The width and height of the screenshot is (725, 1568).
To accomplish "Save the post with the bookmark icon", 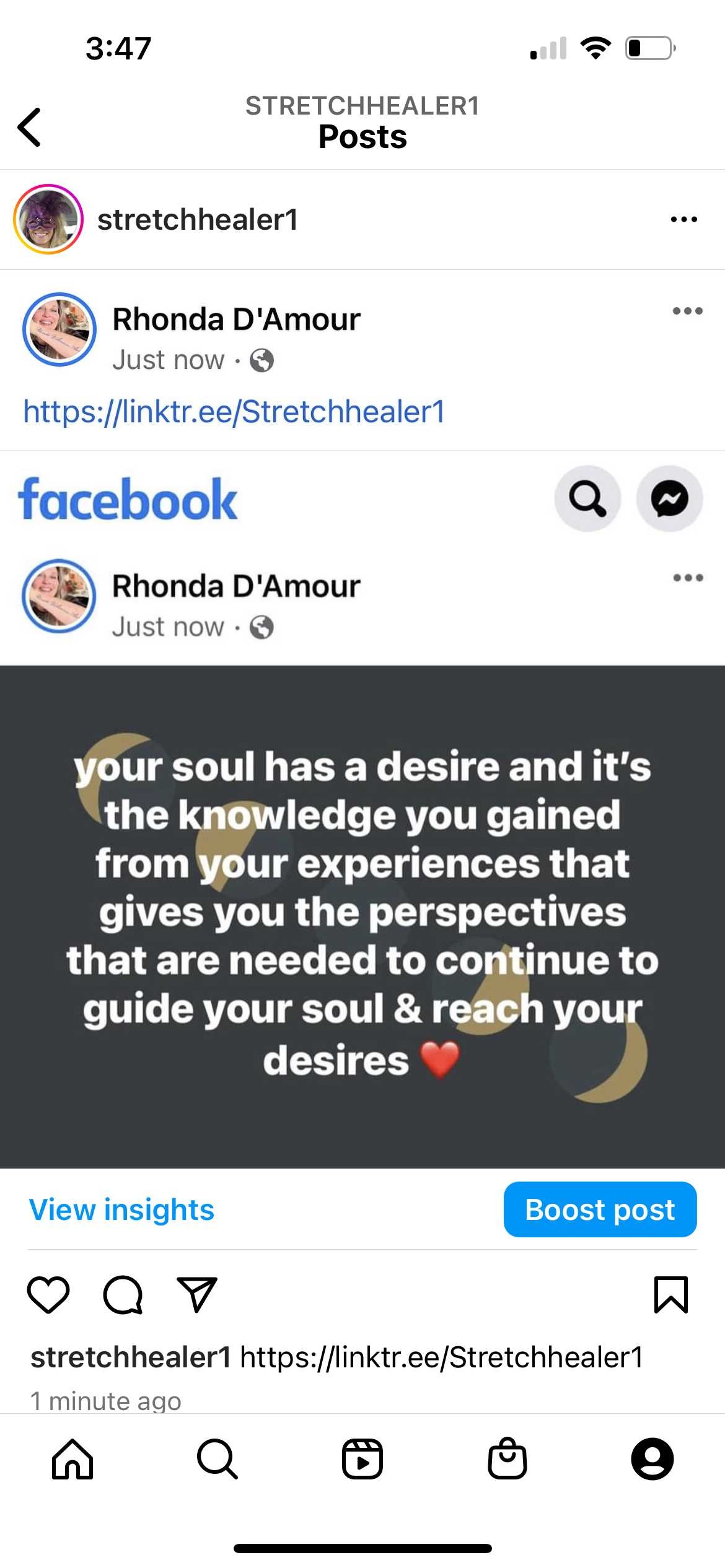I will coord(671,1295).
